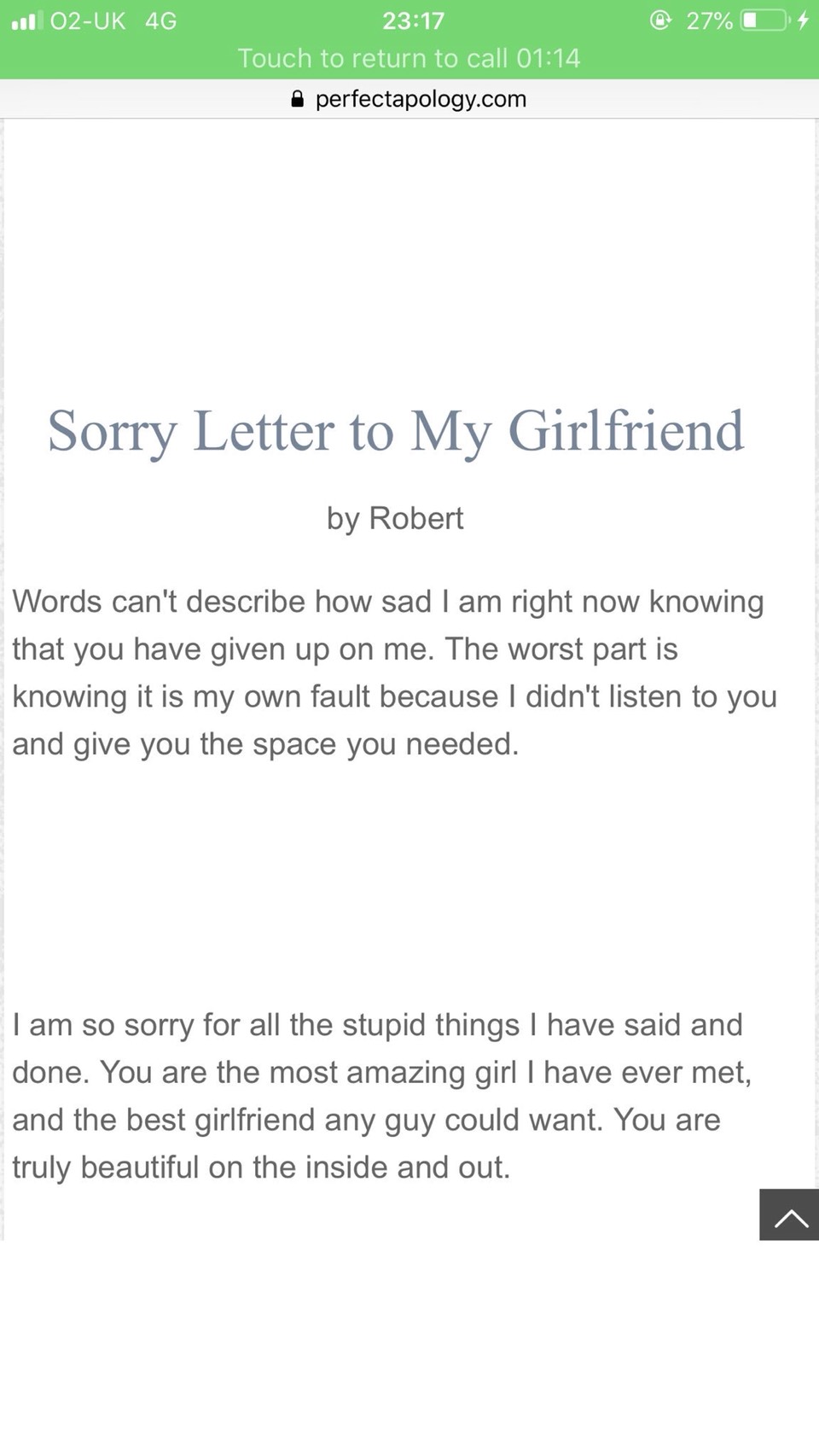Tap the green bar to return to call

[x=409, y=58]
